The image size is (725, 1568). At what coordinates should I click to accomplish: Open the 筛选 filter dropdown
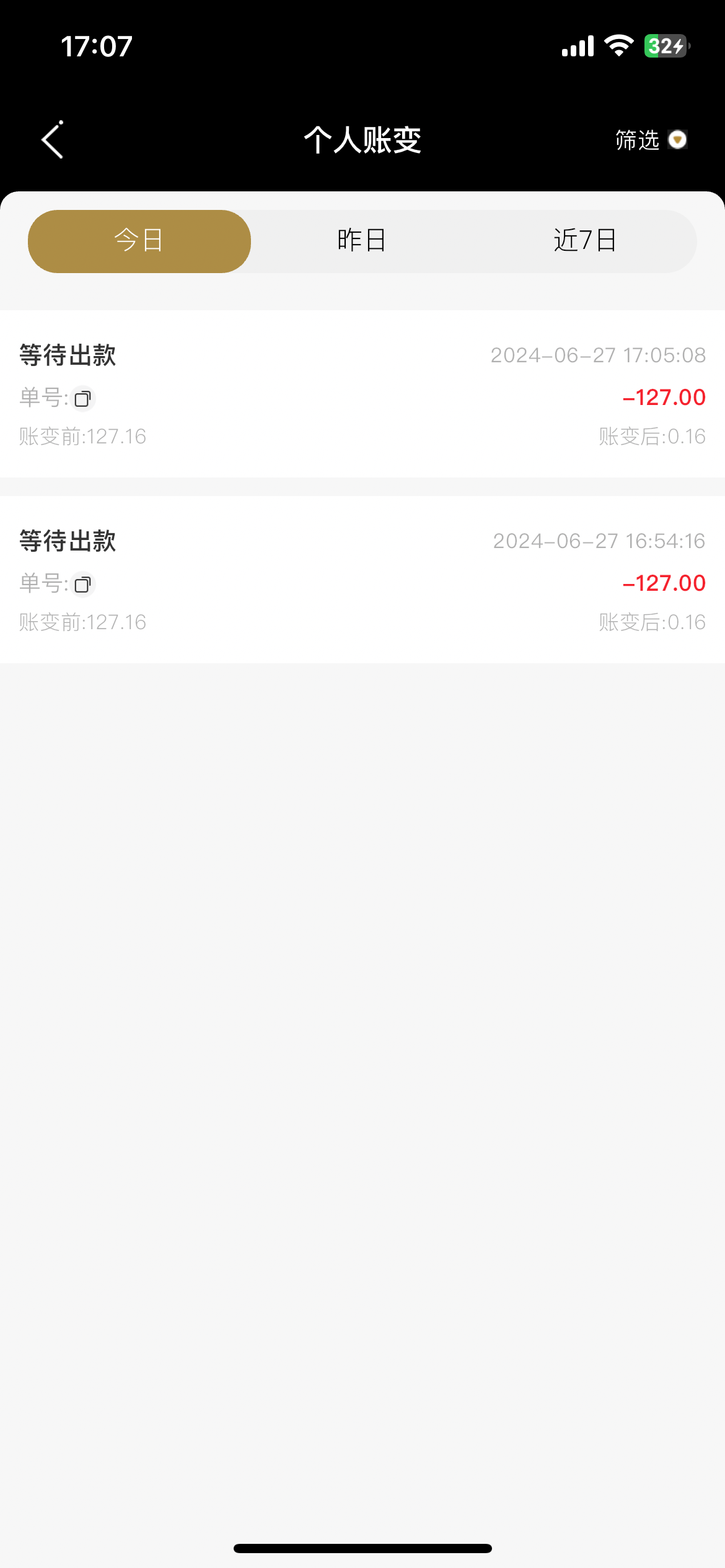point(651,140)
